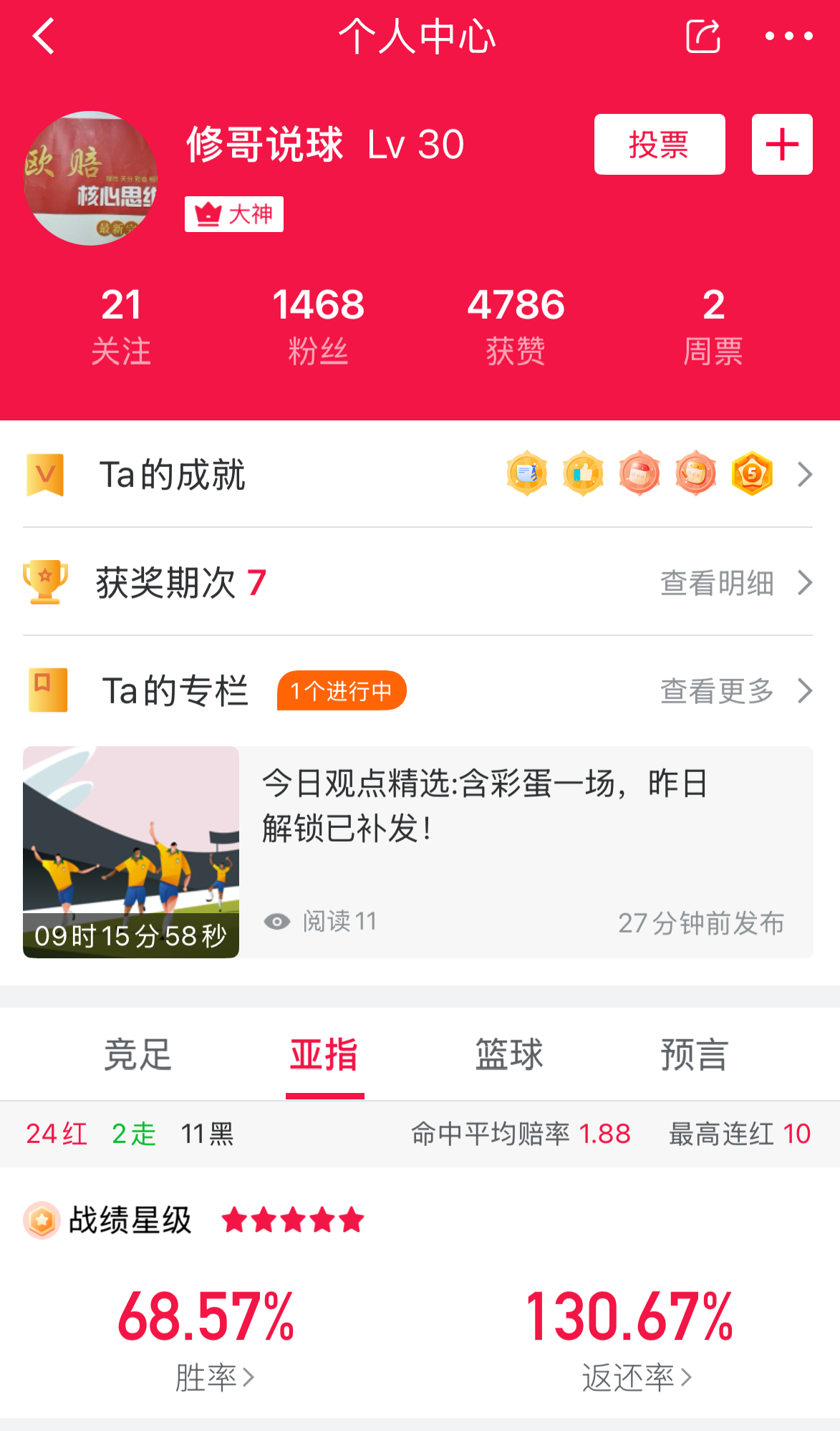Open 胜率 win rate details
The width and height of the screenshot is (840, 1431).
(214, 1376)
